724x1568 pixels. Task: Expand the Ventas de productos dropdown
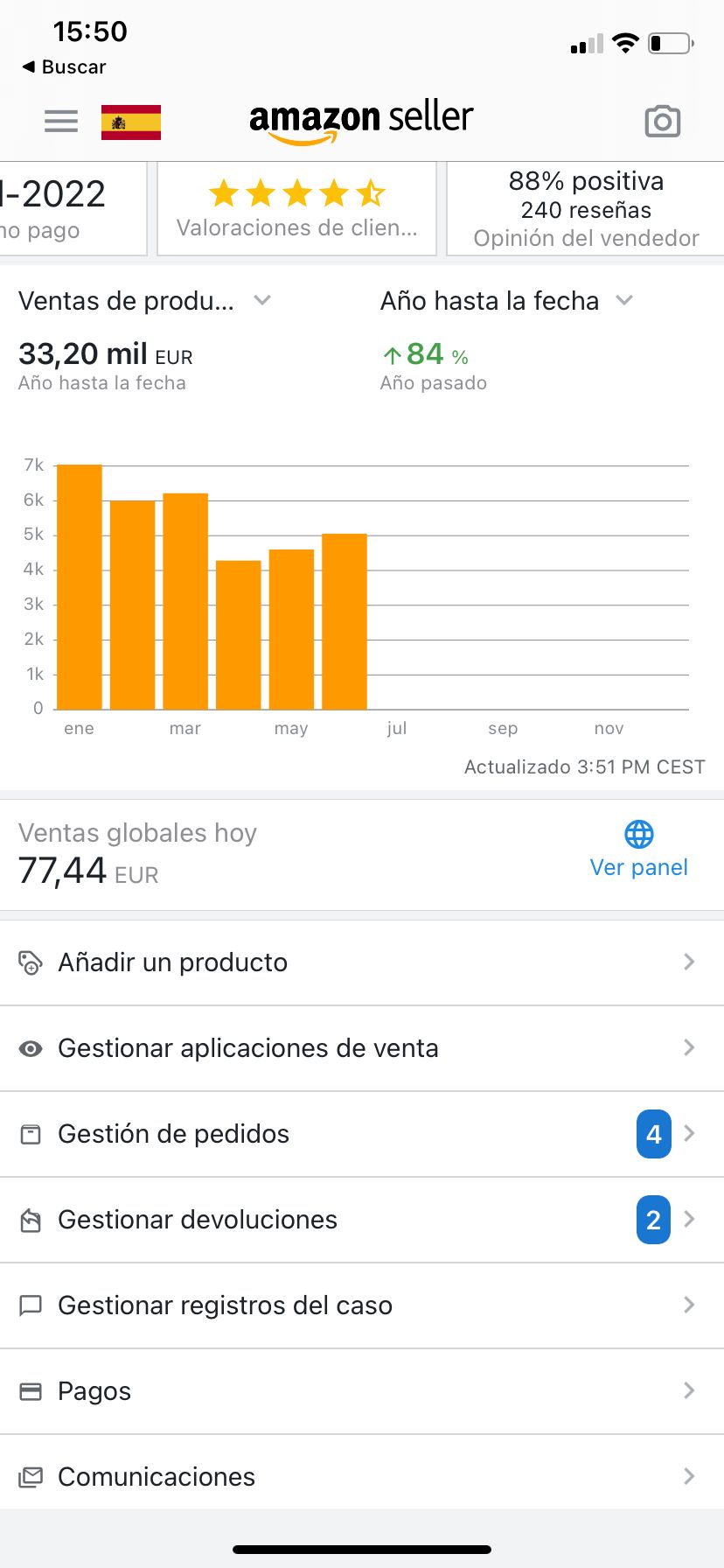click(145, 301)
